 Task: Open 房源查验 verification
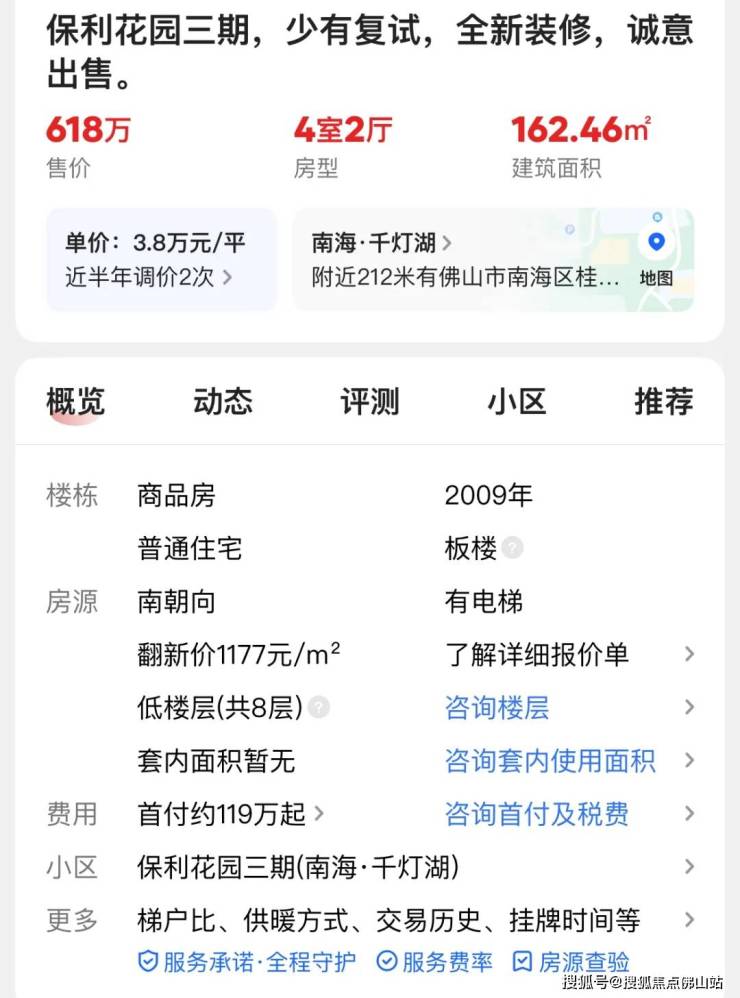[x=572, y=962]
